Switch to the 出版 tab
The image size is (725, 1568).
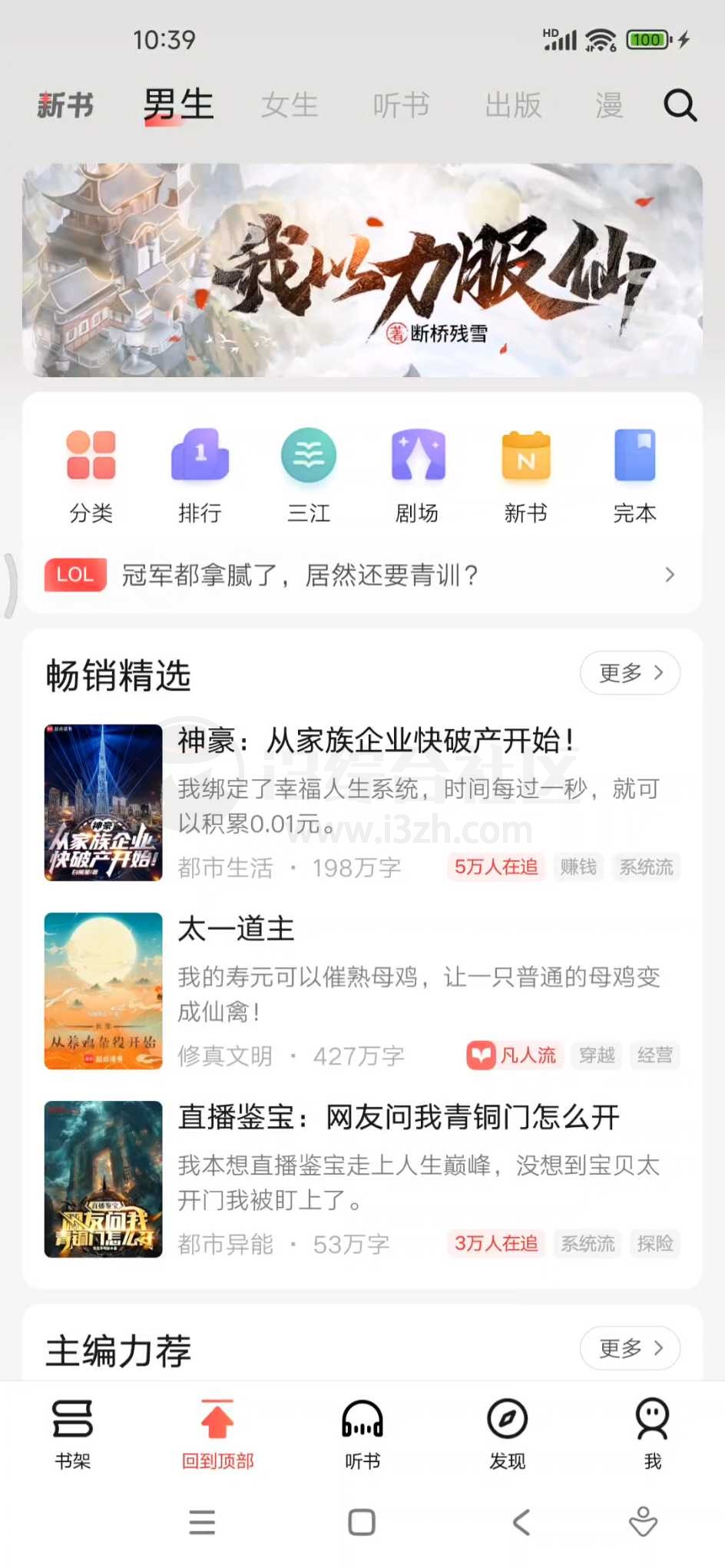514,105
